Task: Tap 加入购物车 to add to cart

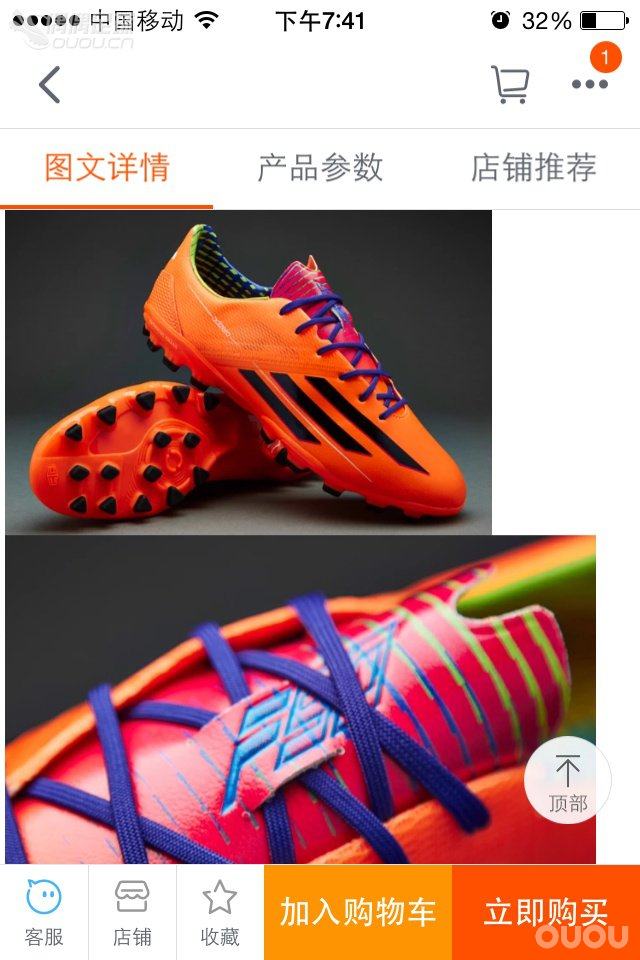Action: coord(358,912)
